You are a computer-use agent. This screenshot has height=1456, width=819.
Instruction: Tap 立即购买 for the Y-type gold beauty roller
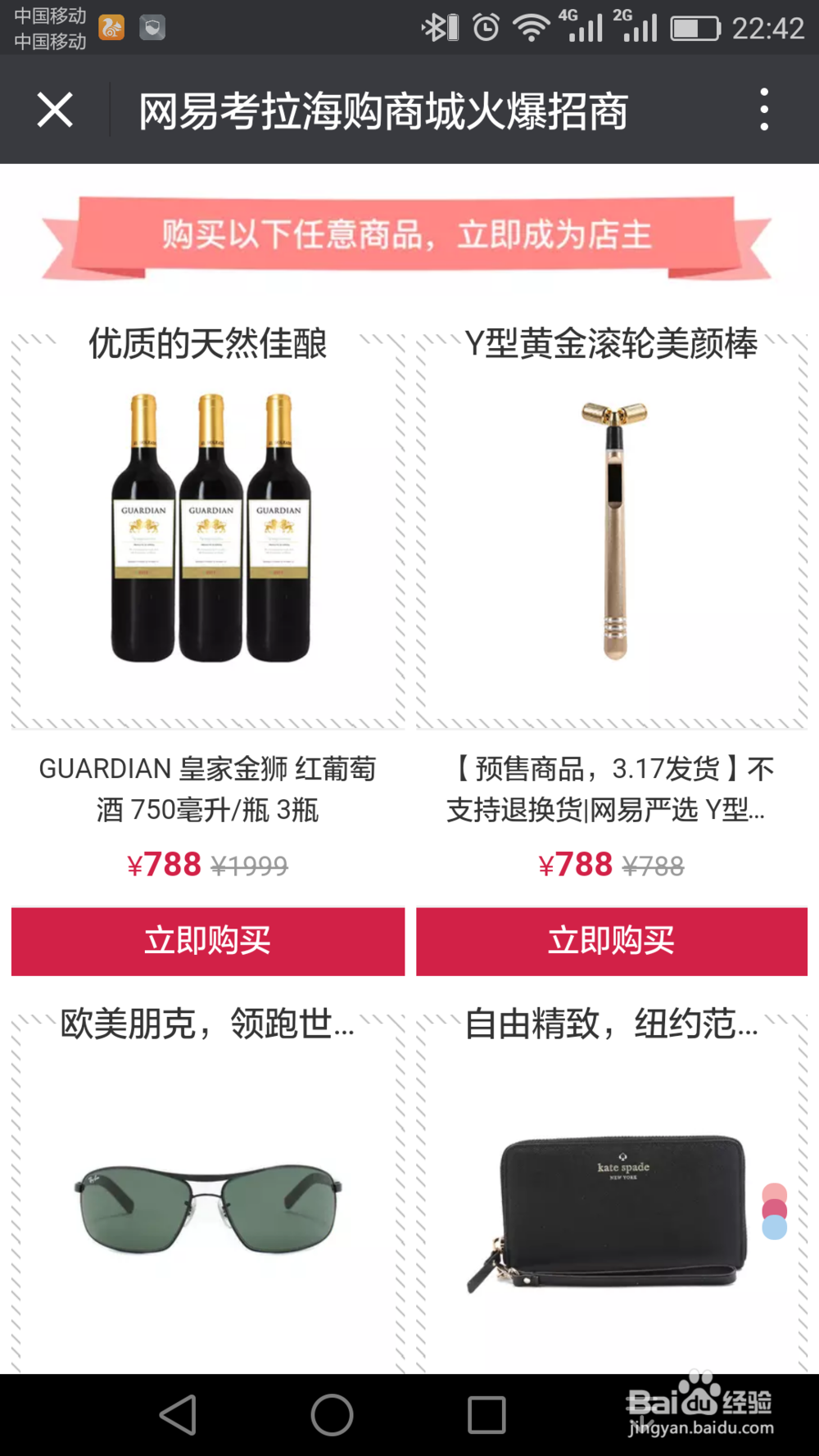(613, 941)
